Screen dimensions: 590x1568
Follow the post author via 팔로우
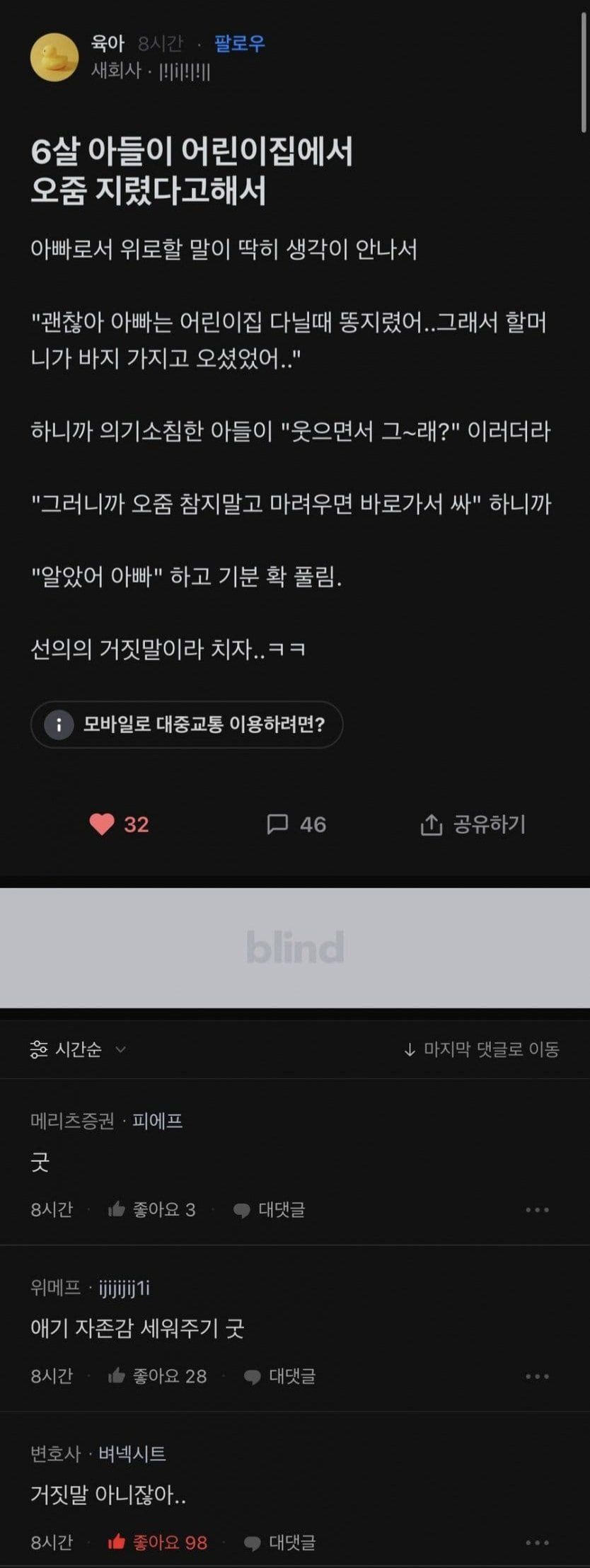[239, 44]
